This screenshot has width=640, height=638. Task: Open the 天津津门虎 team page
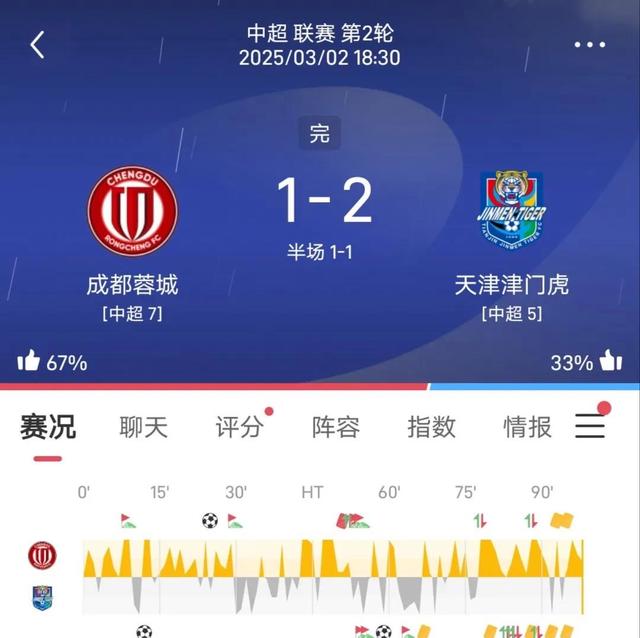tap(511, 213)
